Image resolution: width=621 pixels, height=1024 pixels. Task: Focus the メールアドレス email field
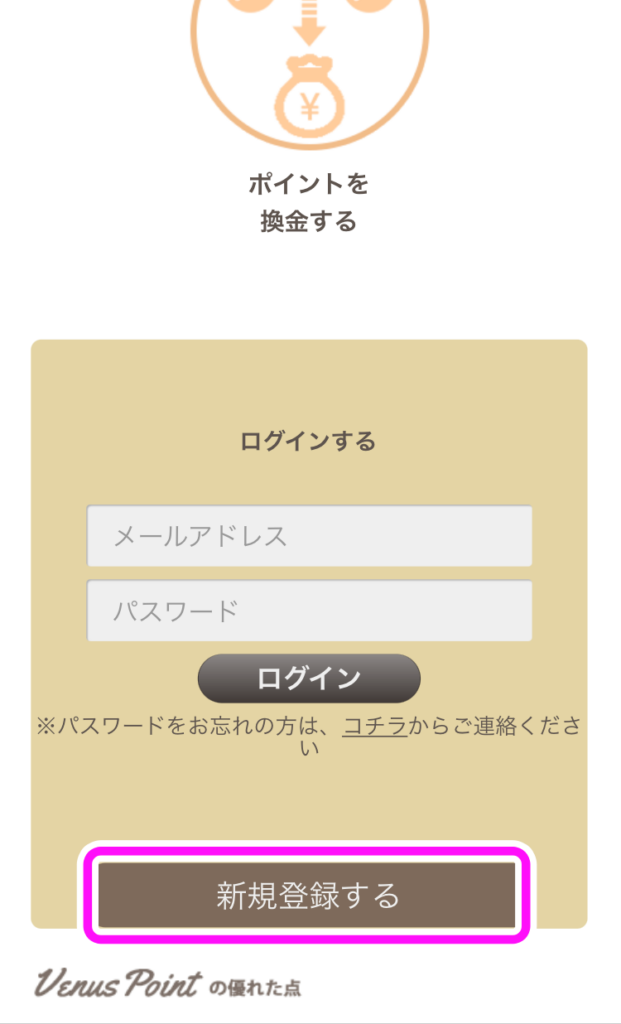(x=309, y=536)
